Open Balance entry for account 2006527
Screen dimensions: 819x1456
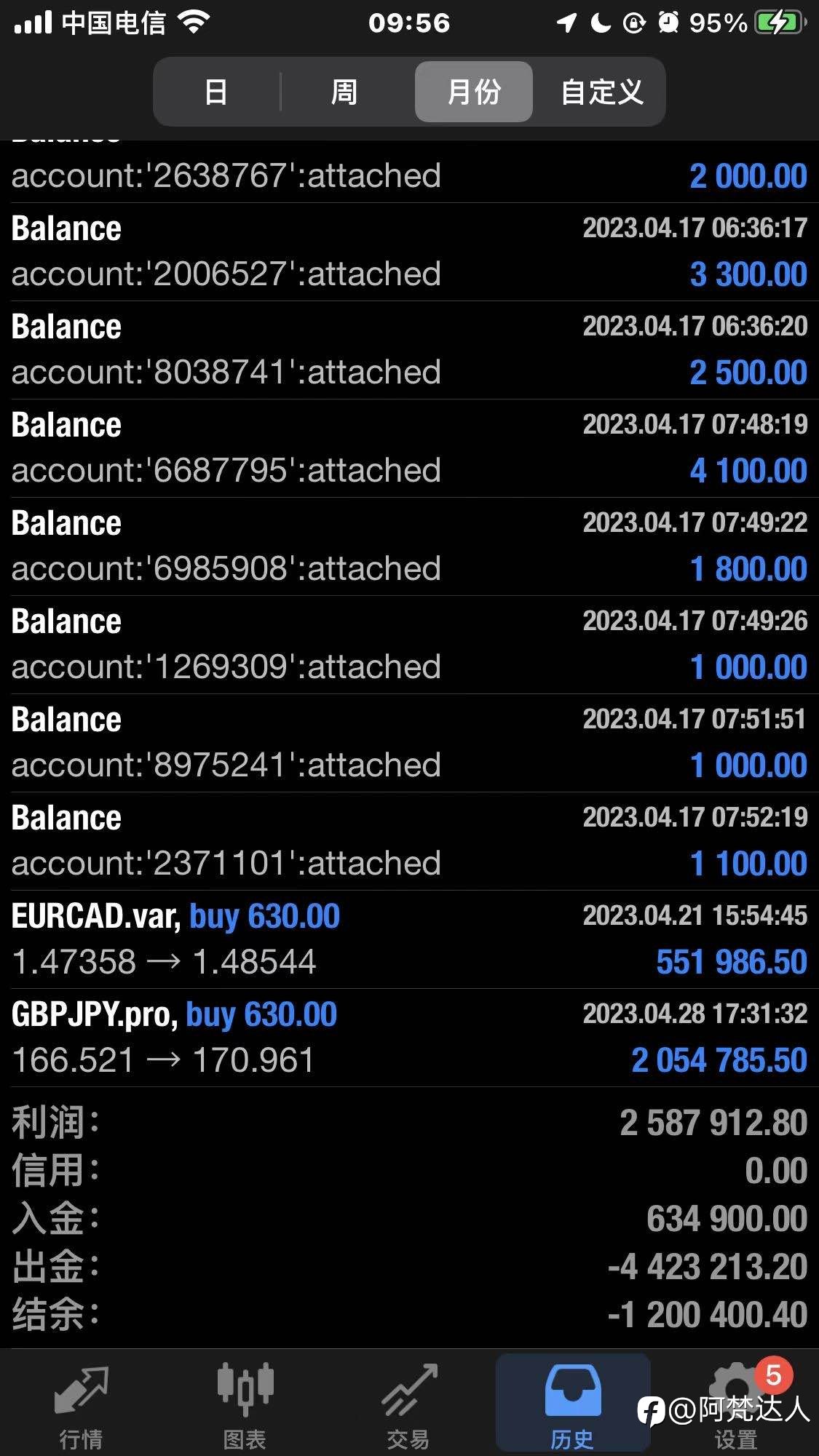pos(409,252)
